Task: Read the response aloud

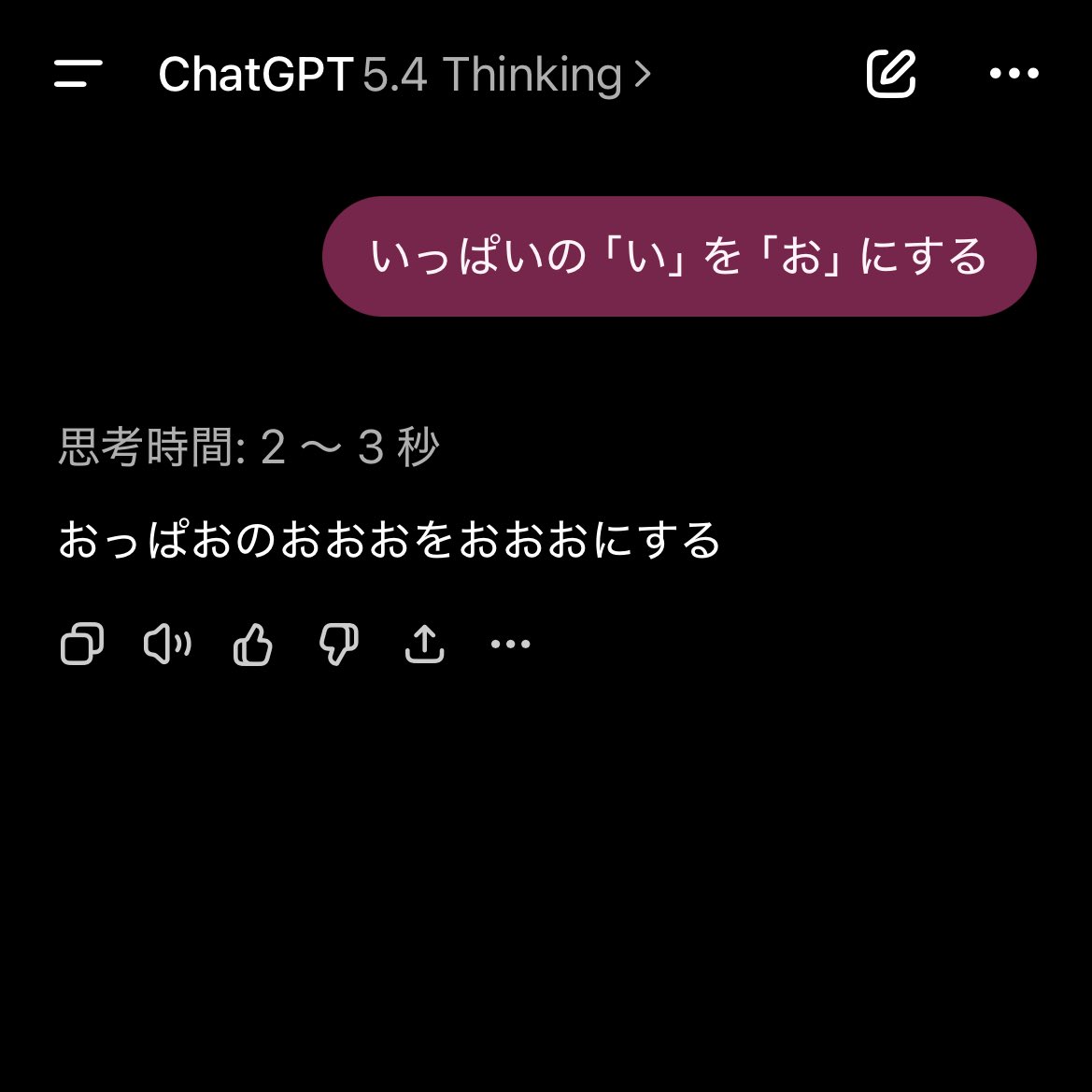Action: pyautogui.click(x=167, y=644)
